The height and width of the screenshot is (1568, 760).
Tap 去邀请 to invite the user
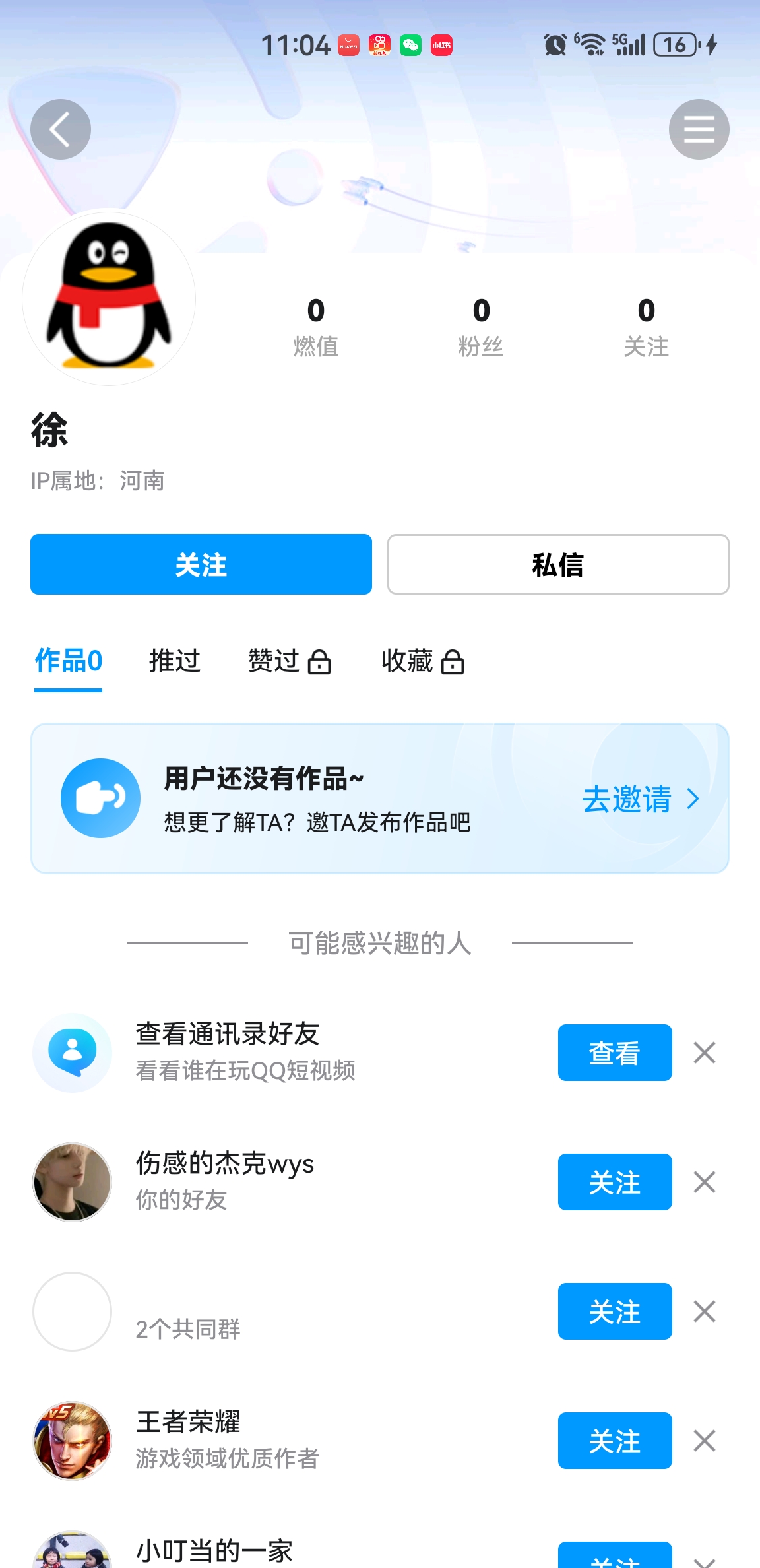point(641,799)
